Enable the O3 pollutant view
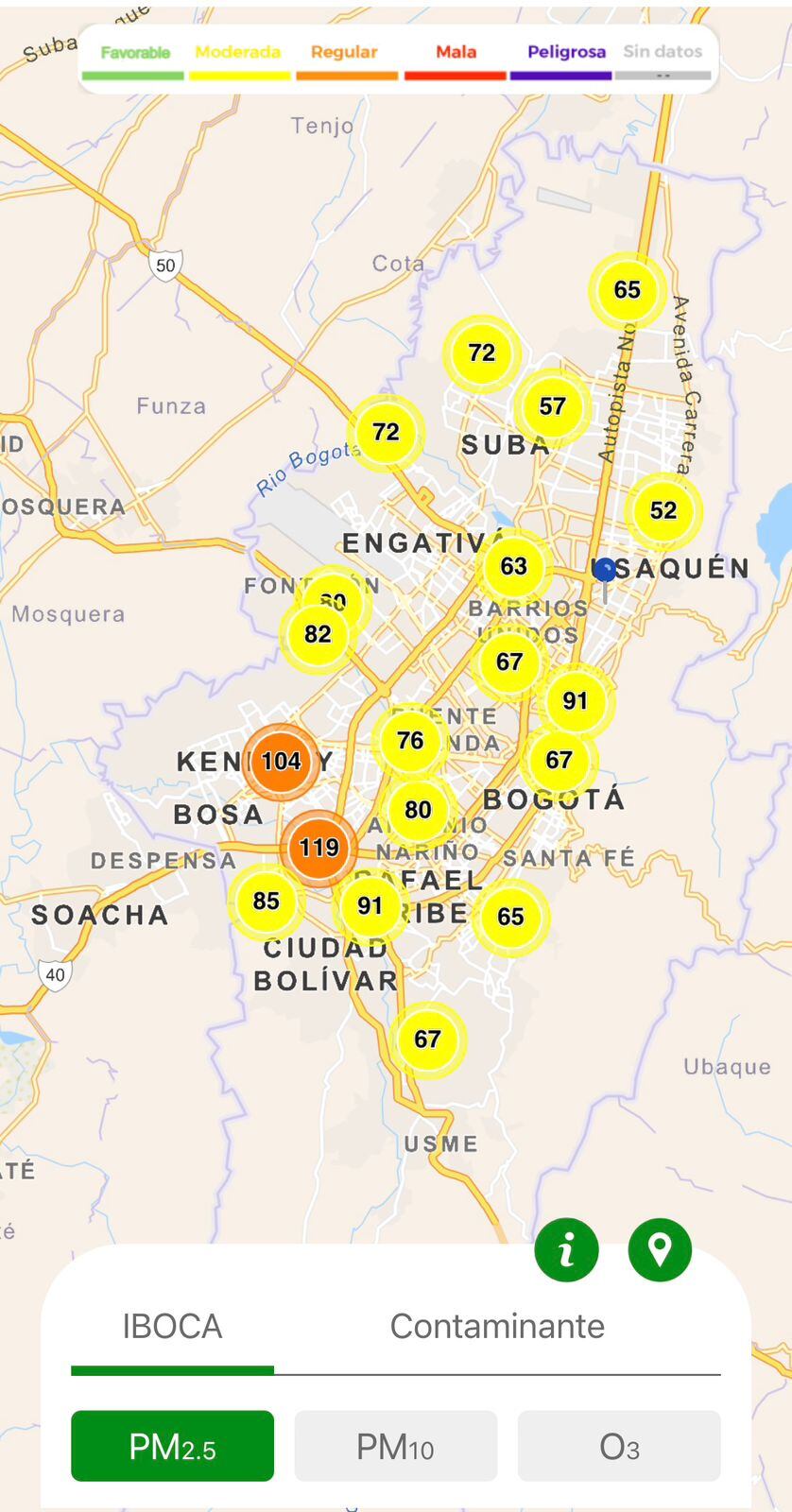 click(x=619, y=1446)
